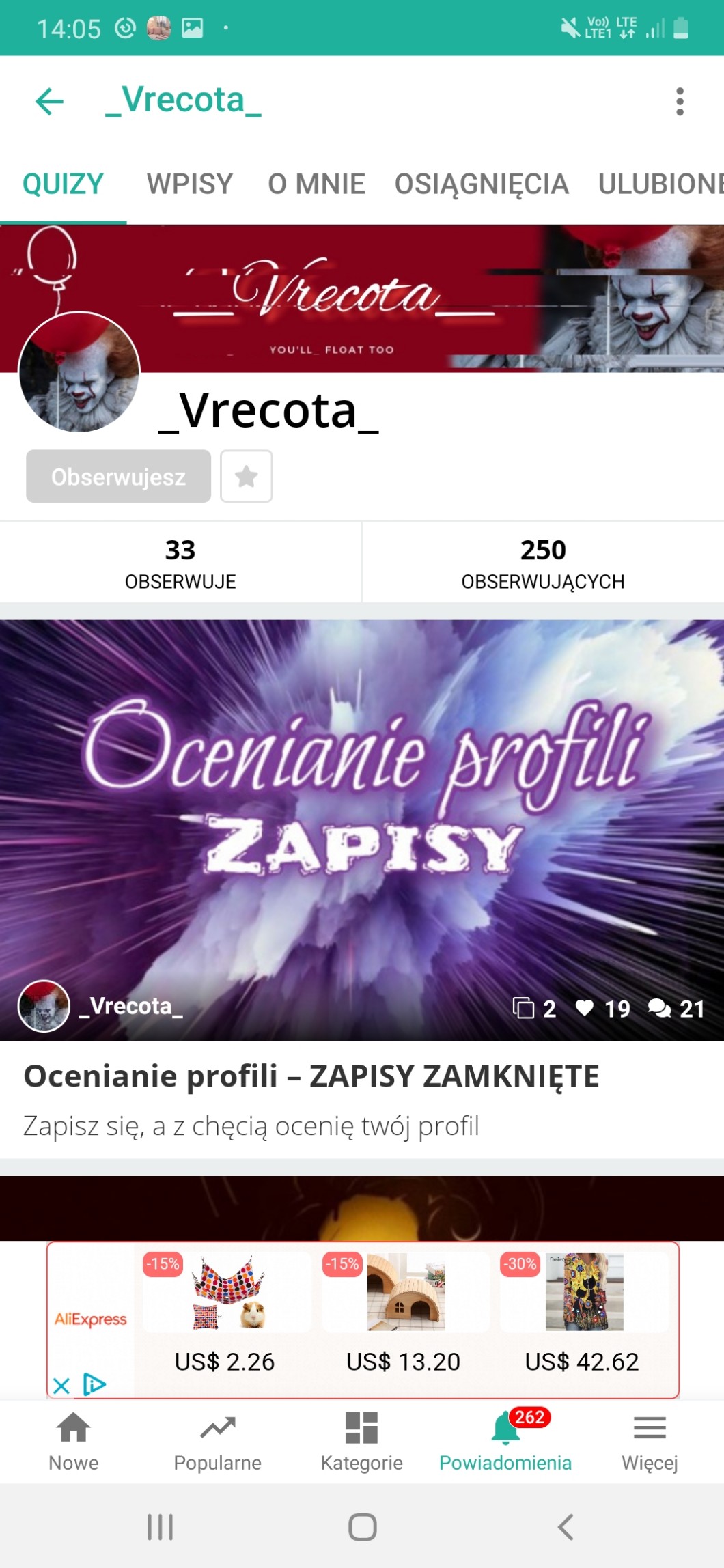Image resolution: width=724 pixels, height=1568 pixels.
Task: Open the O MNIE tab
Action: 316,184
